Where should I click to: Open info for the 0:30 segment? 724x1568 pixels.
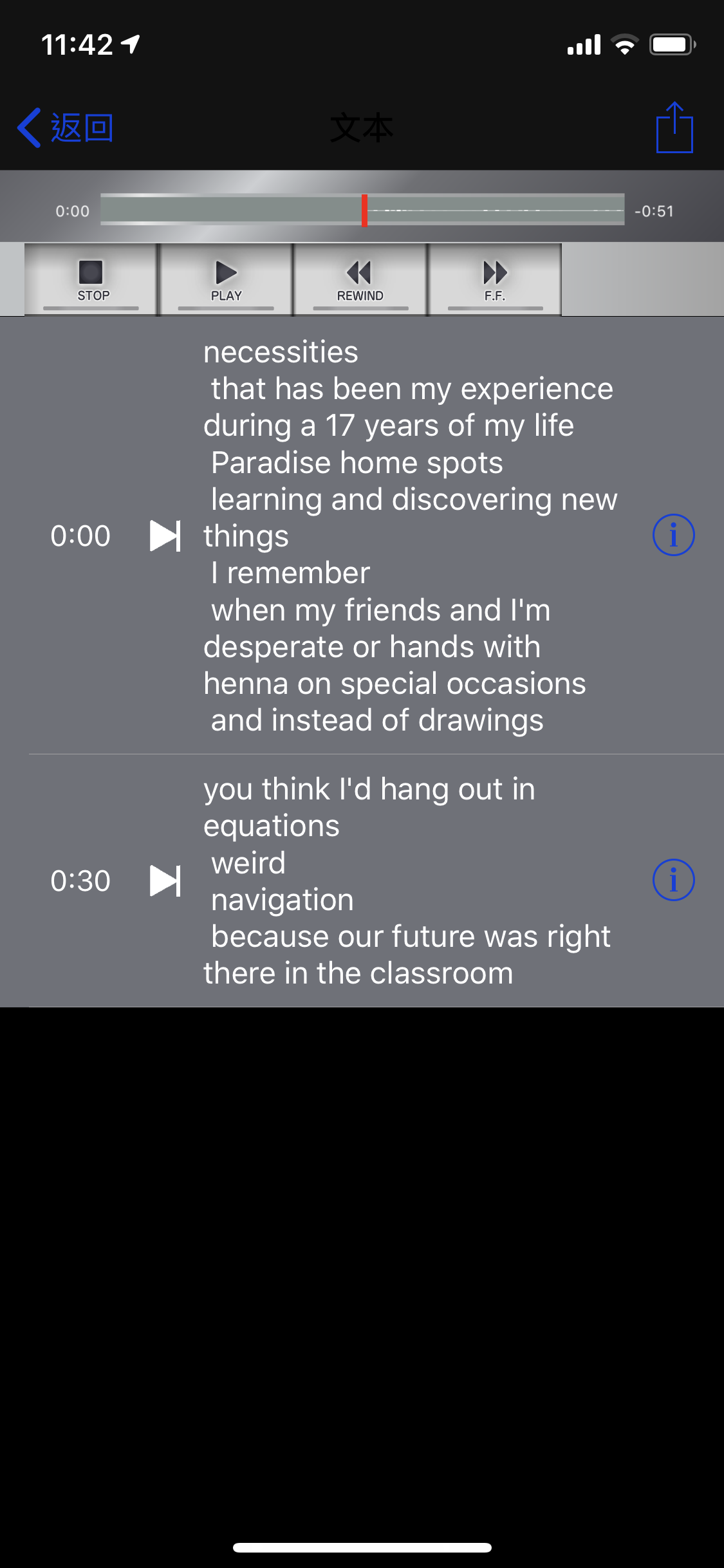[673, 880]
